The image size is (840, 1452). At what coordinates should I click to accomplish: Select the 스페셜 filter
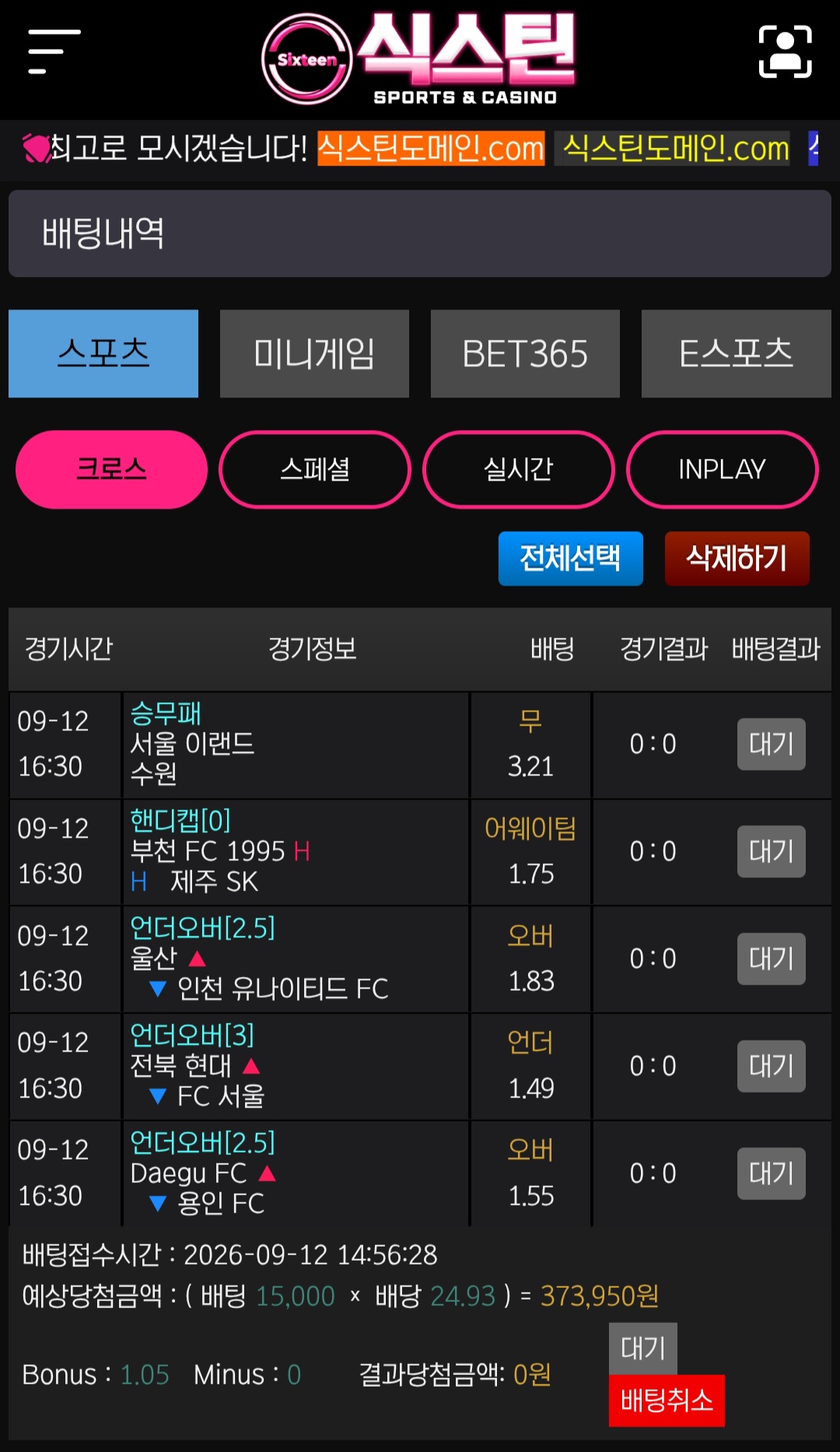coord(315,470)
